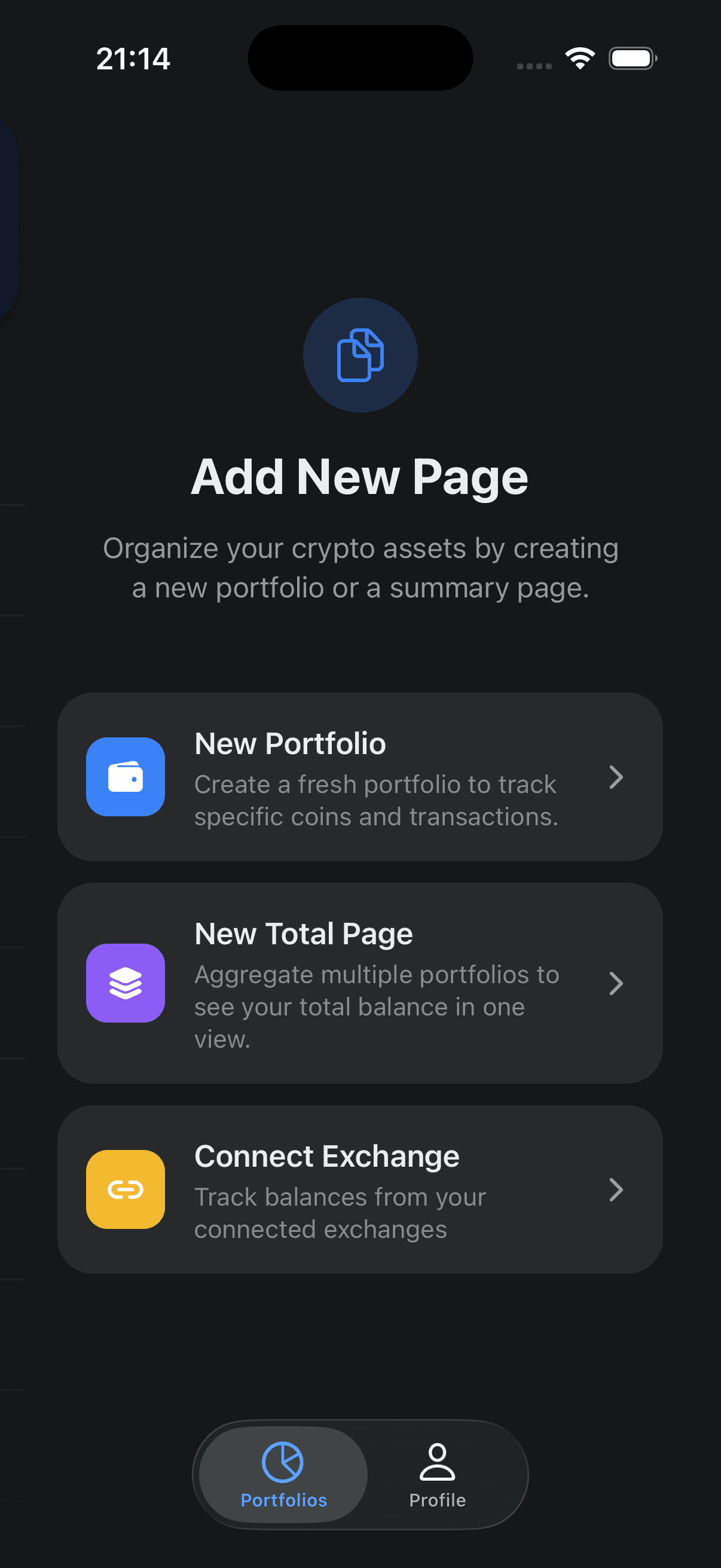
Task: Tap the Profile person icon
Action: pos(438,1460)
